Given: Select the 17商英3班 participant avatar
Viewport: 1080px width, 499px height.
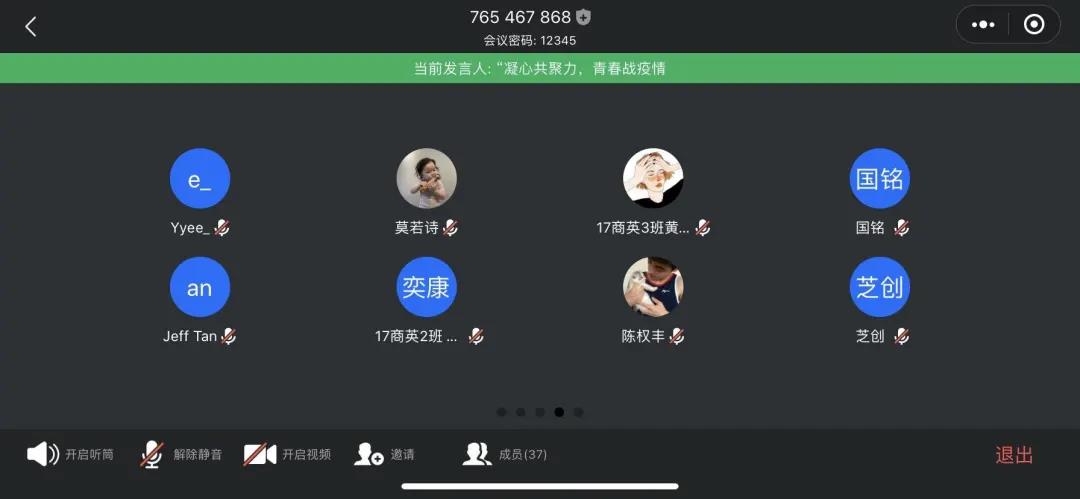Looking at the screenshot, I should coord(653,179).
